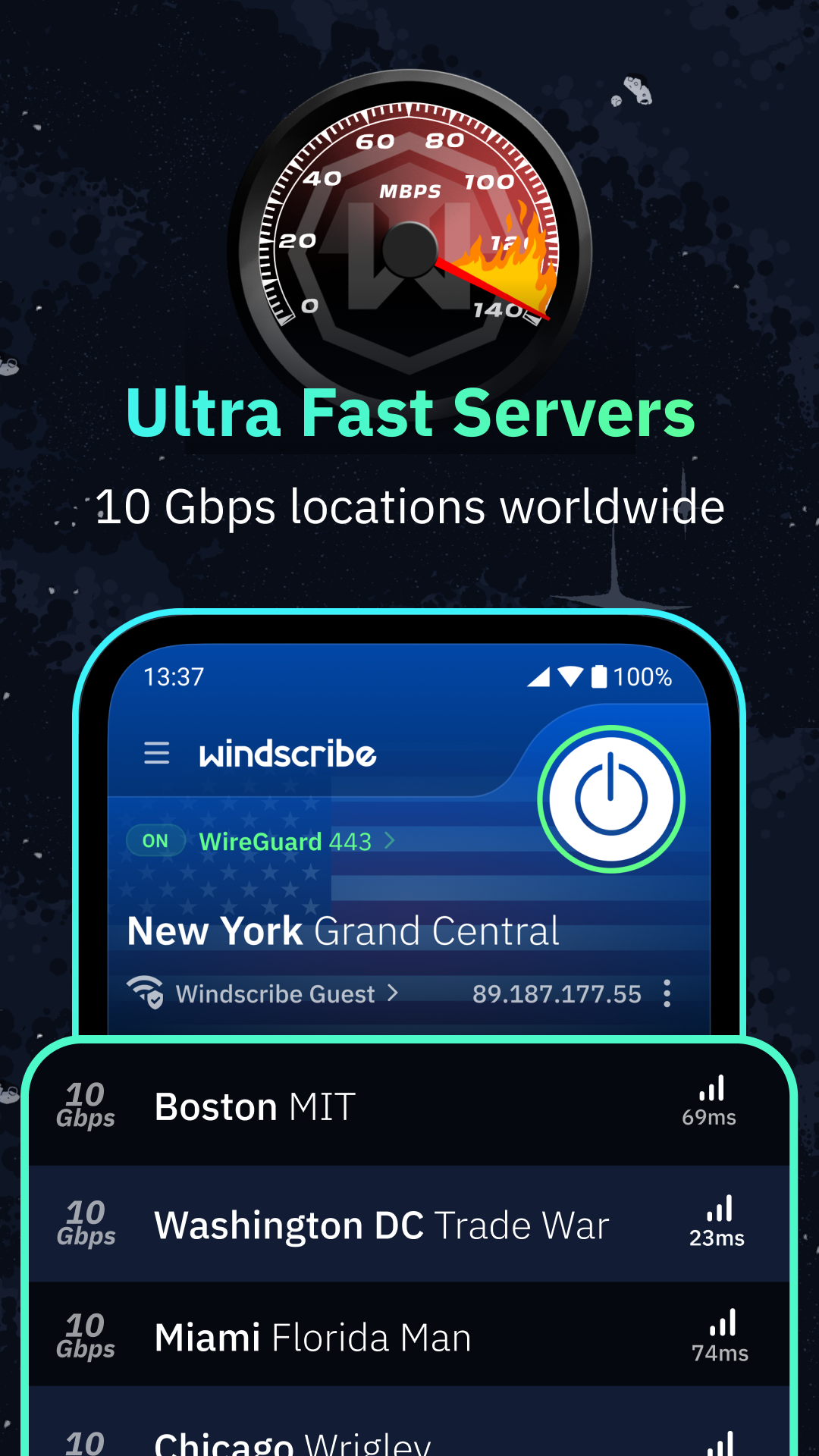Image resolution: width=819 pixels, height=1456 pixels.
Task: Click the Windscribe logo
Action: click(288, 753)
